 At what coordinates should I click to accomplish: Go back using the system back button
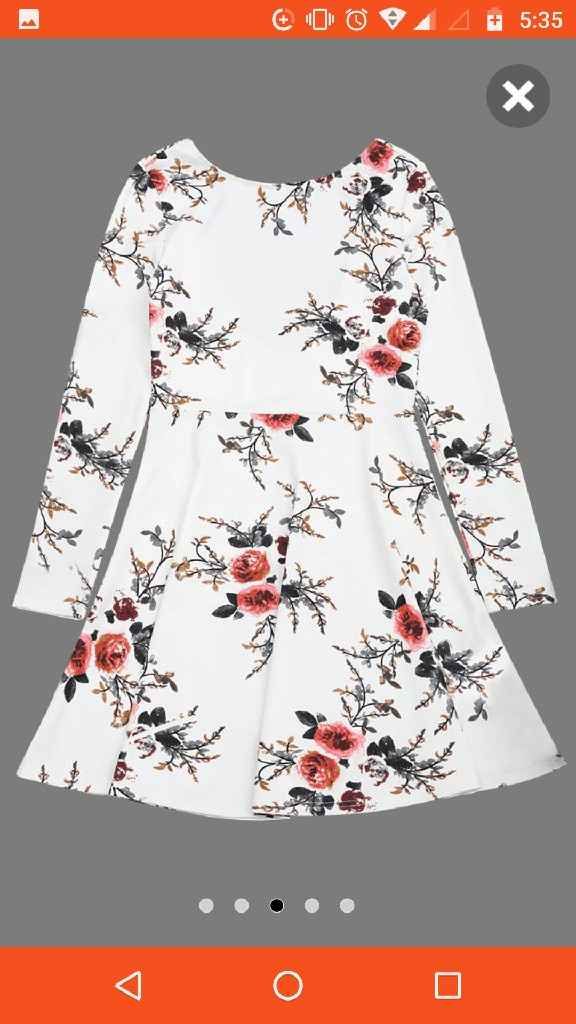129,985
